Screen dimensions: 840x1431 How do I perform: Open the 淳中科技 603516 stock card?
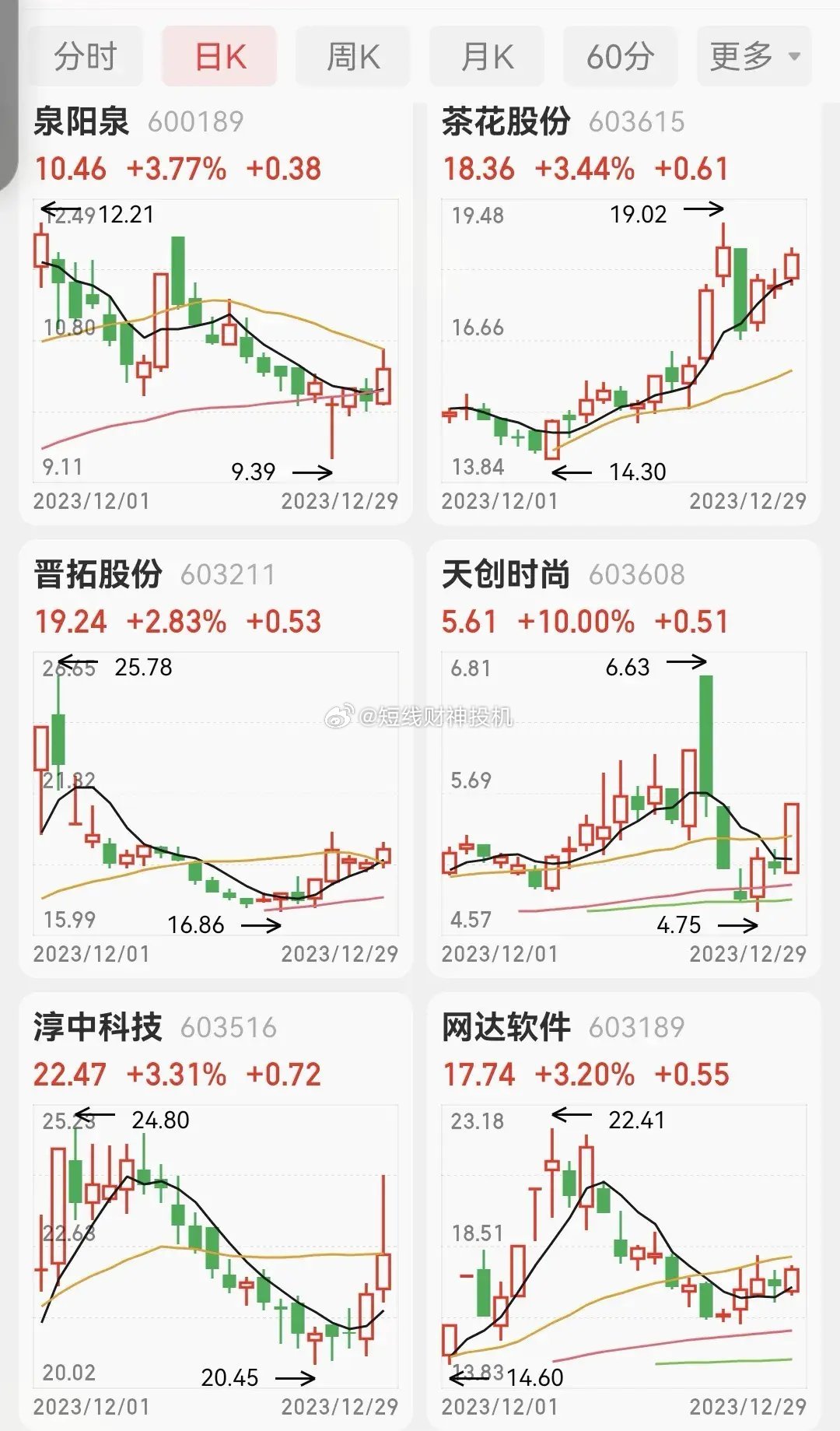(x=215, y=1211)
